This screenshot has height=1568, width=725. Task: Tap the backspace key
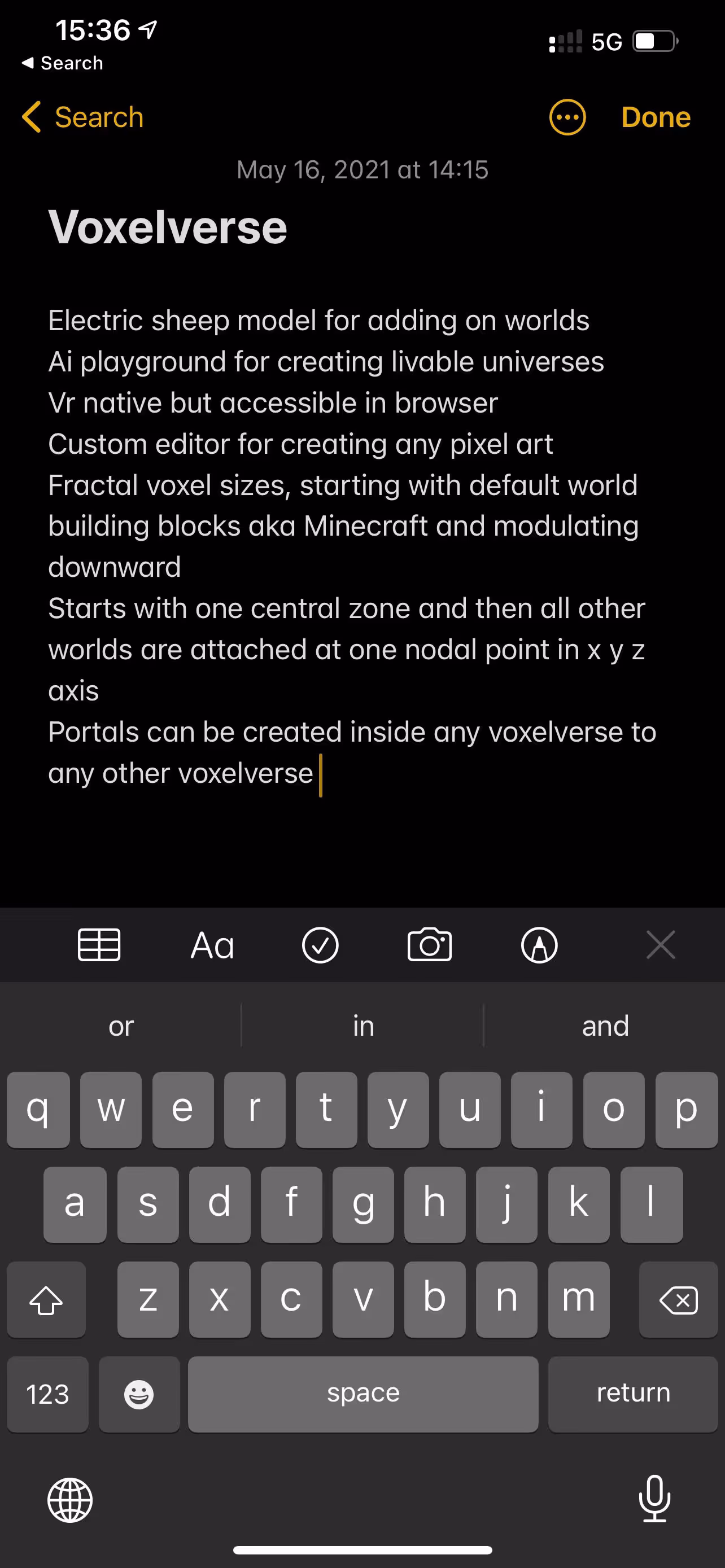tap(678, 1300)
